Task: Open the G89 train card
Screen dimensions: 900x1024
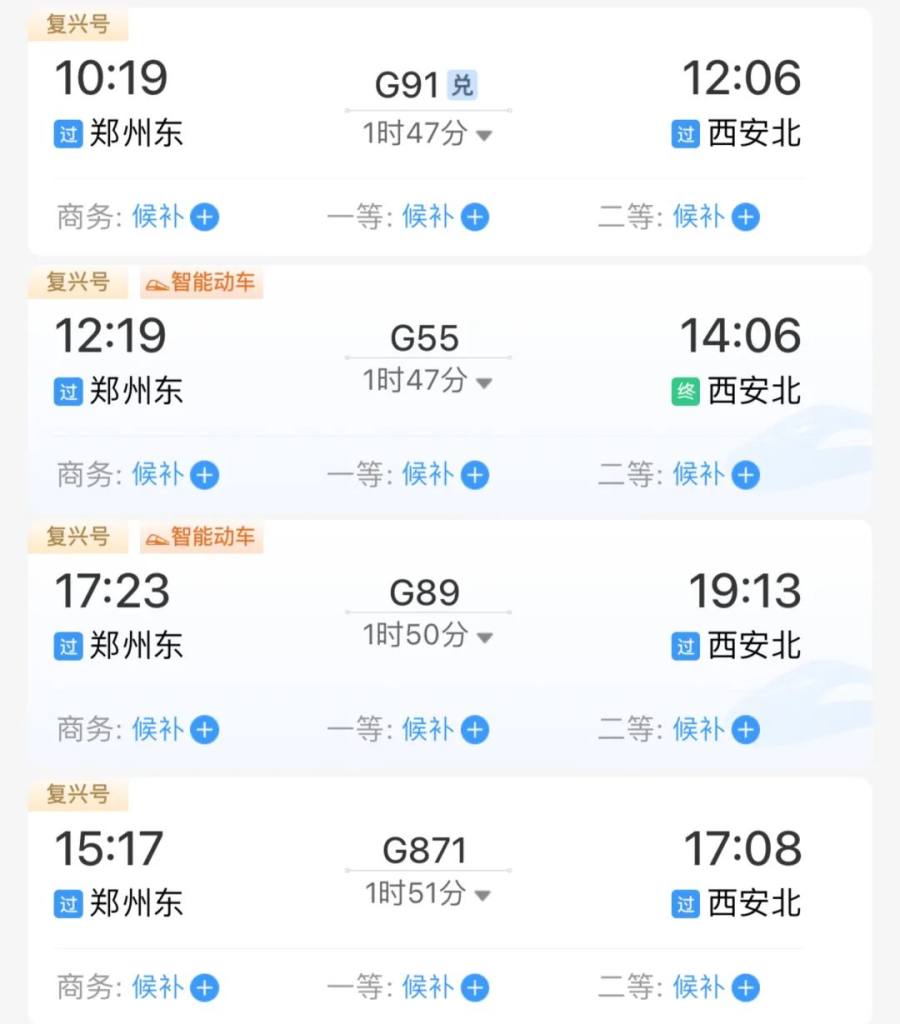Action: [424, 593]
